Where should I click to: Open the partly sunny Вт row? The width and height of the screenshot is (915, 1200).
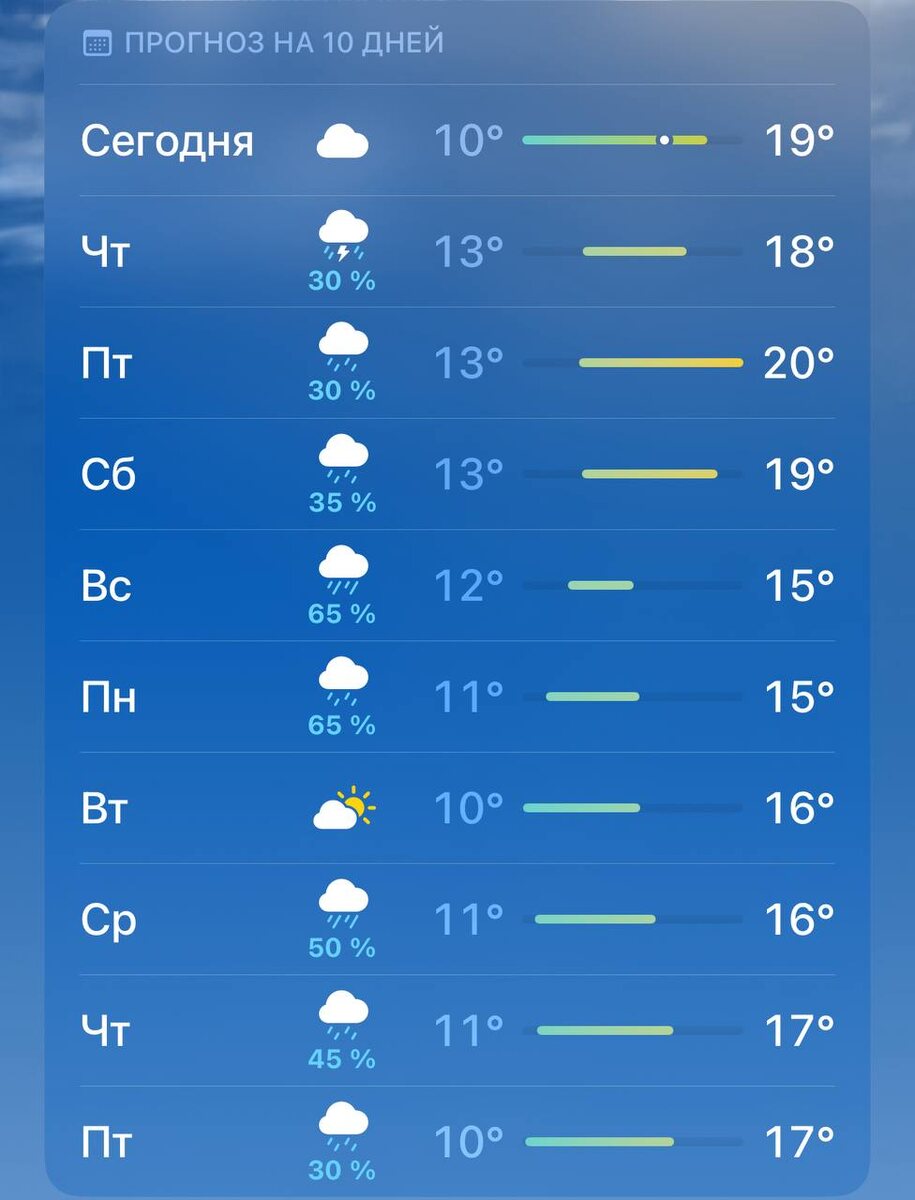click(x=457, y=808)
